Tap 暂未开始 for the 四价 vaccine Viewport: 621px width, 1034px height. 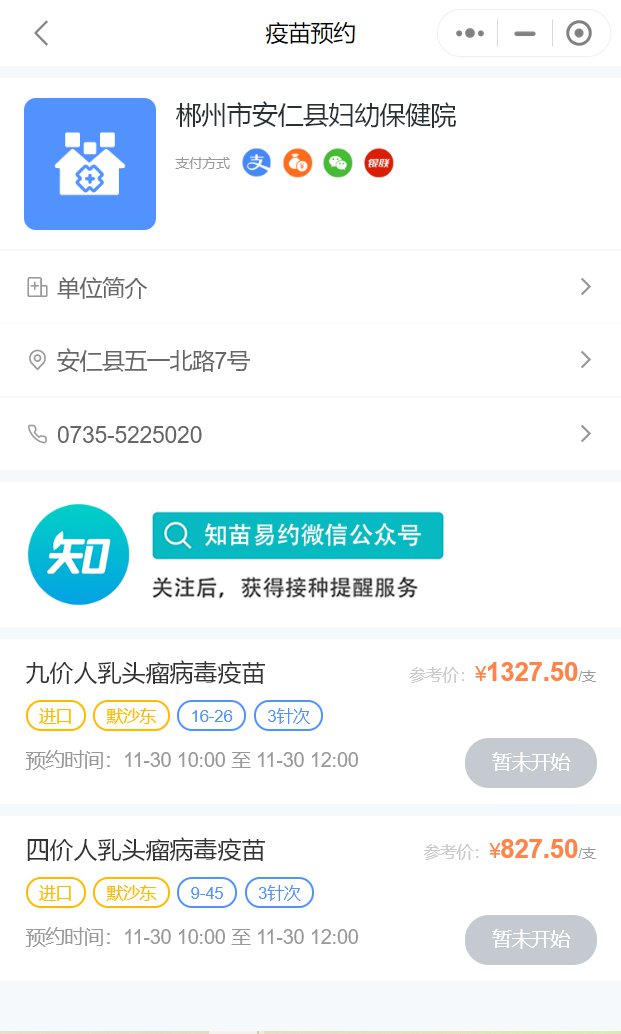(x=530, y=940)
